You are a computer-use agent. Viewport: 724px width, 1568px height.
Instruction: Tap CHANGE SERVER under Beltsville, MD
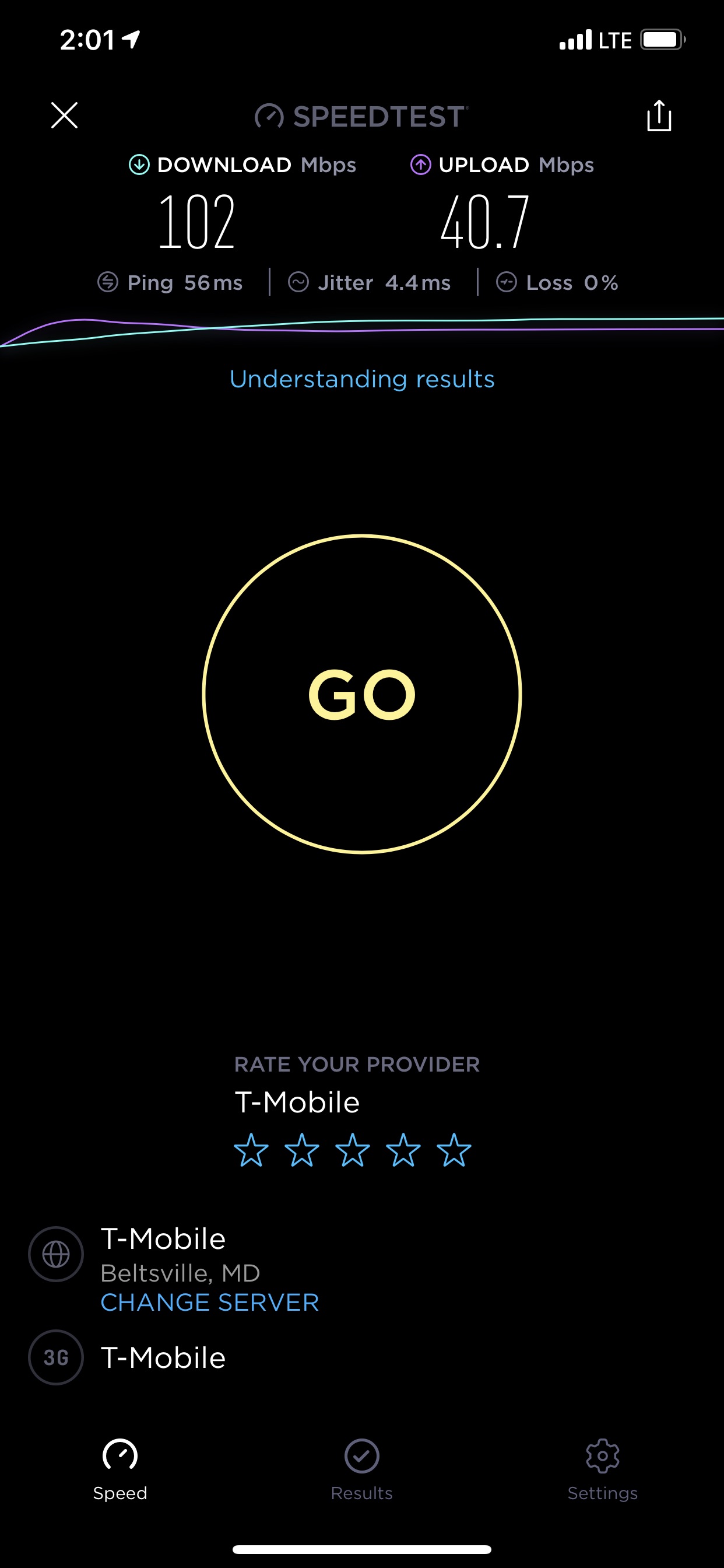[210, 1302]
